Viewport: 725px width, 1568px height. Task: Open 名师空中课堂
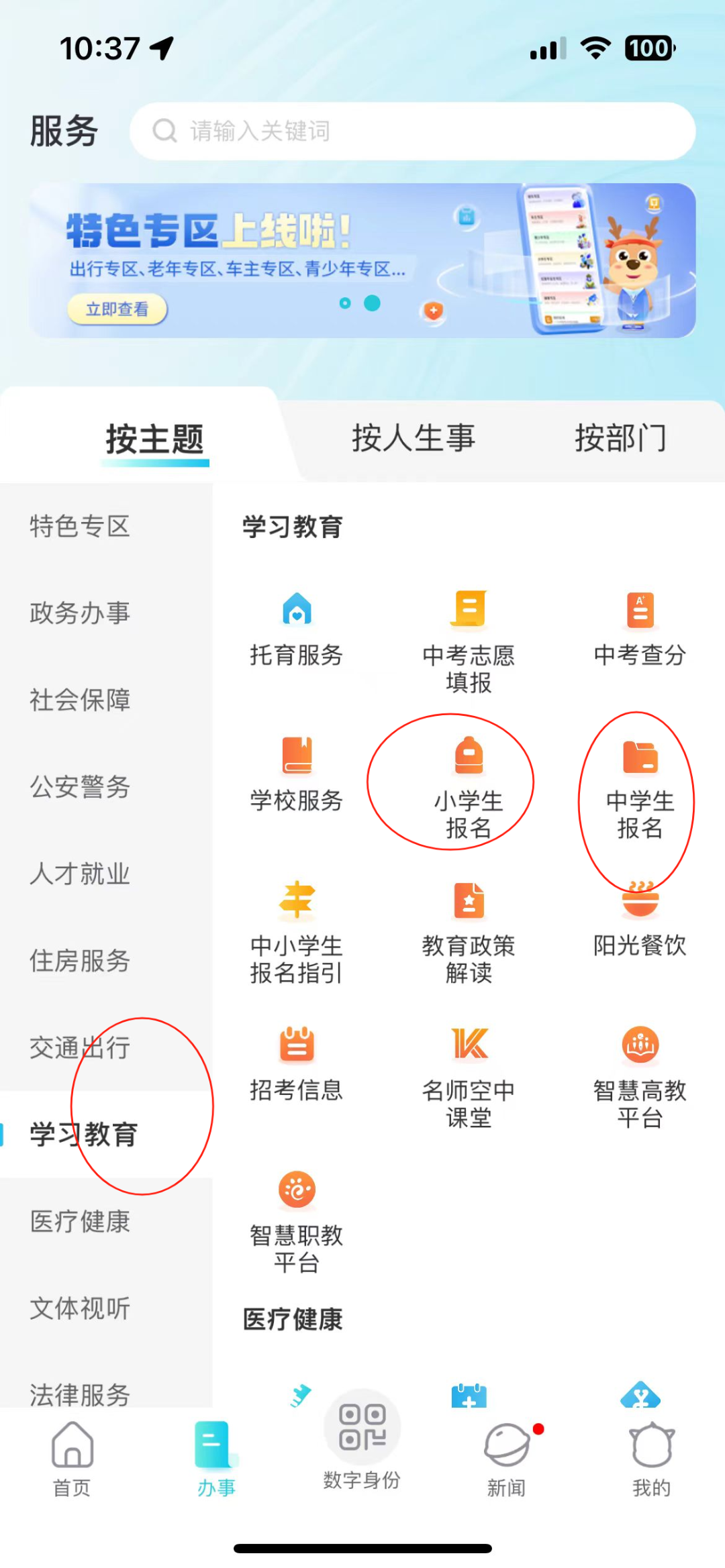pos(469,1076)
